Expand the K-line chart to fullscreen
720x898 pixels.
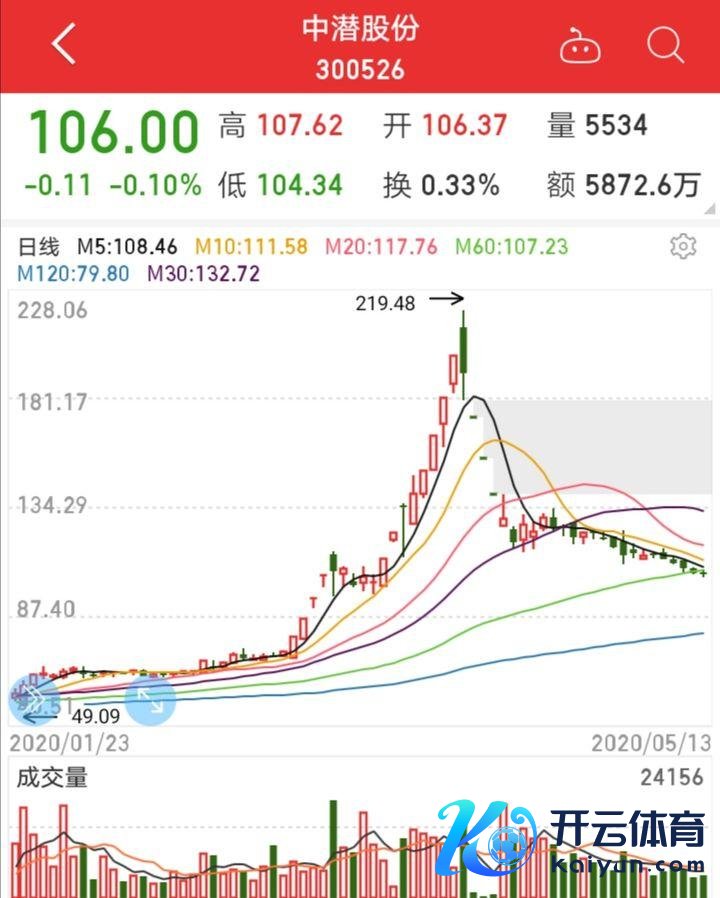point(150,700)
